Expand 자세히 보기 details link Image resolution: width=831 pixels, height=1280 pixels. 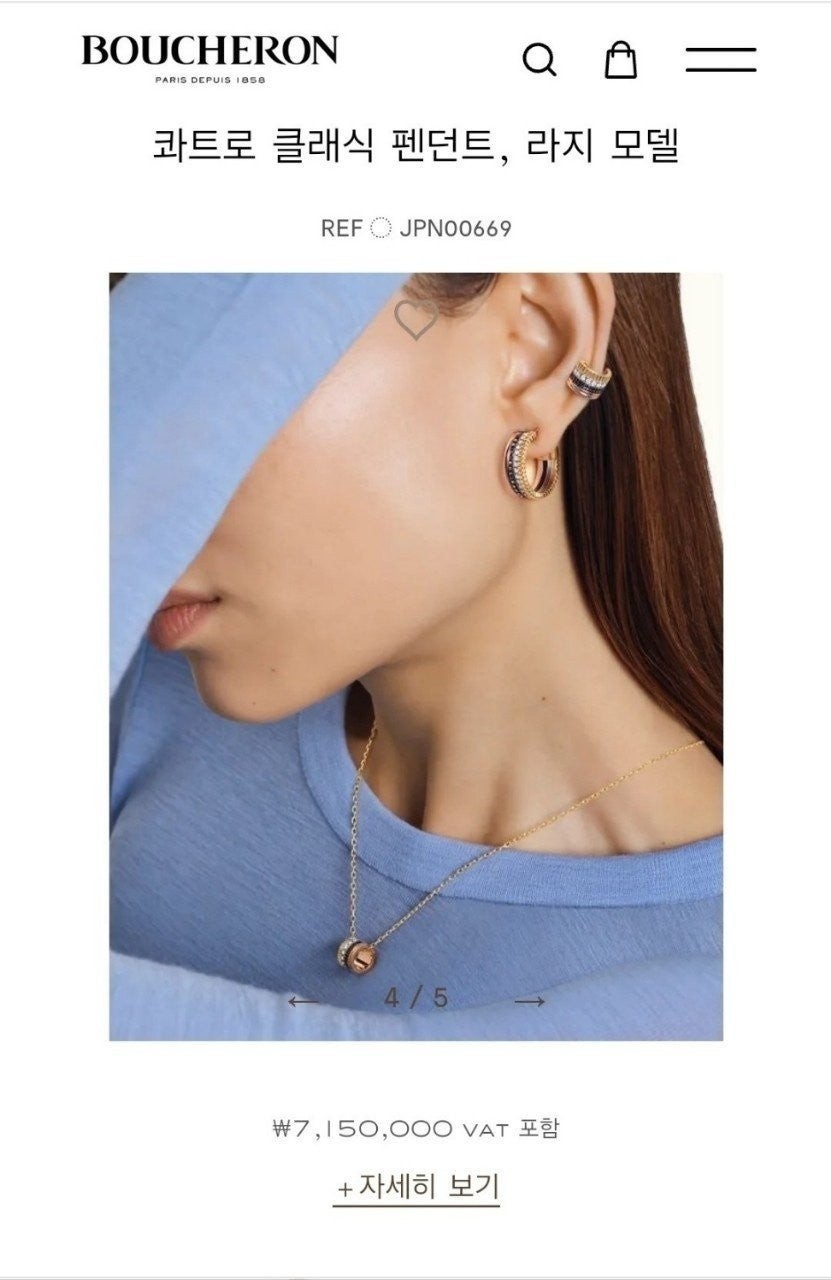[x=416, y=1188]
